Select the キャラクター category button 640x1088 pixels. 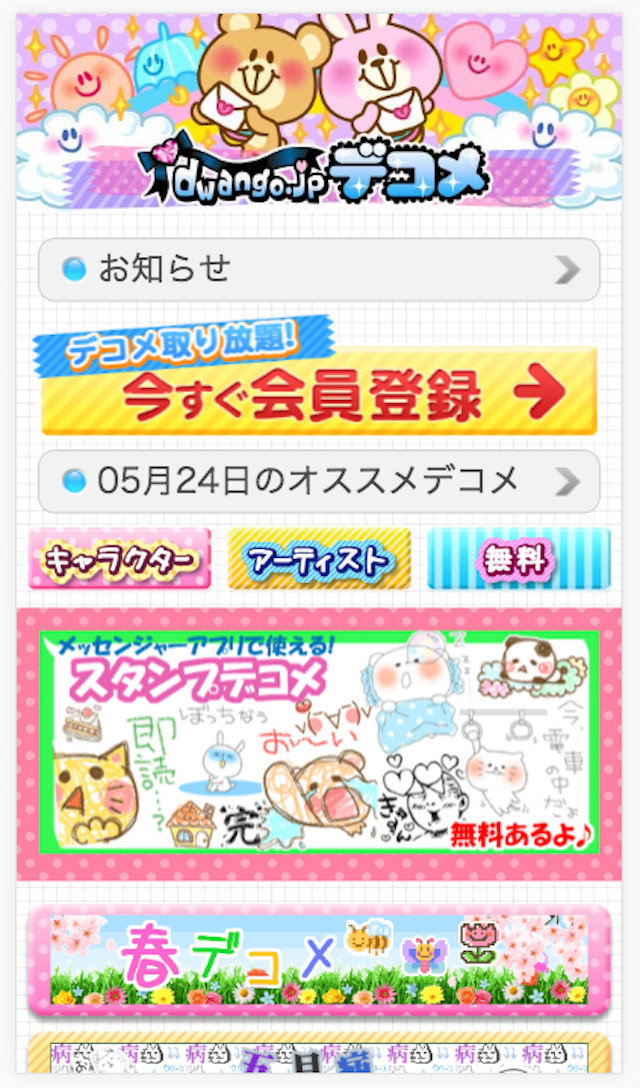point(119,561)
